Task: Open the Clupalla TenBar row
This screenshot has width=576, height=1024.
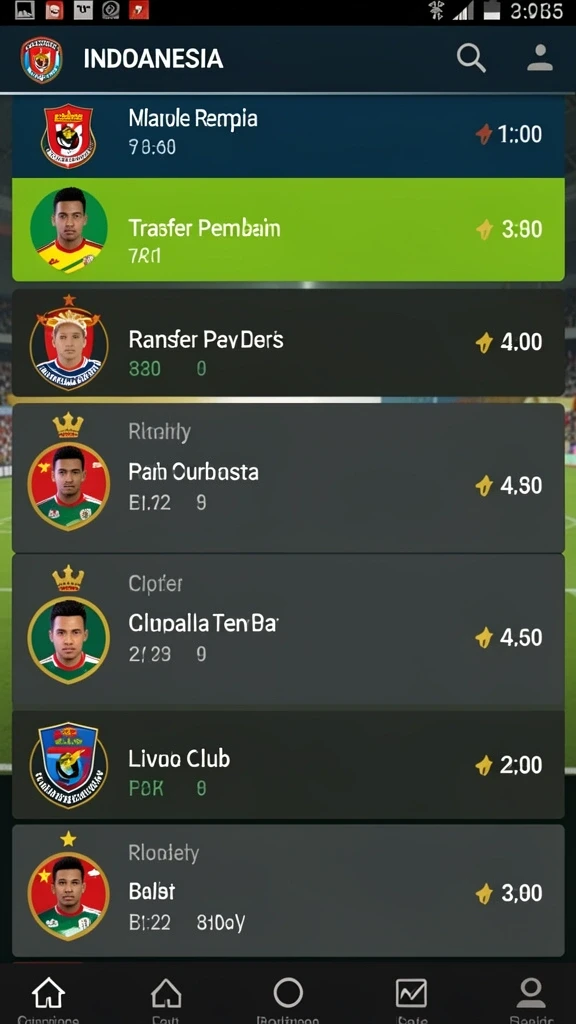Action: pyautogui.click(x=288, y=632)
